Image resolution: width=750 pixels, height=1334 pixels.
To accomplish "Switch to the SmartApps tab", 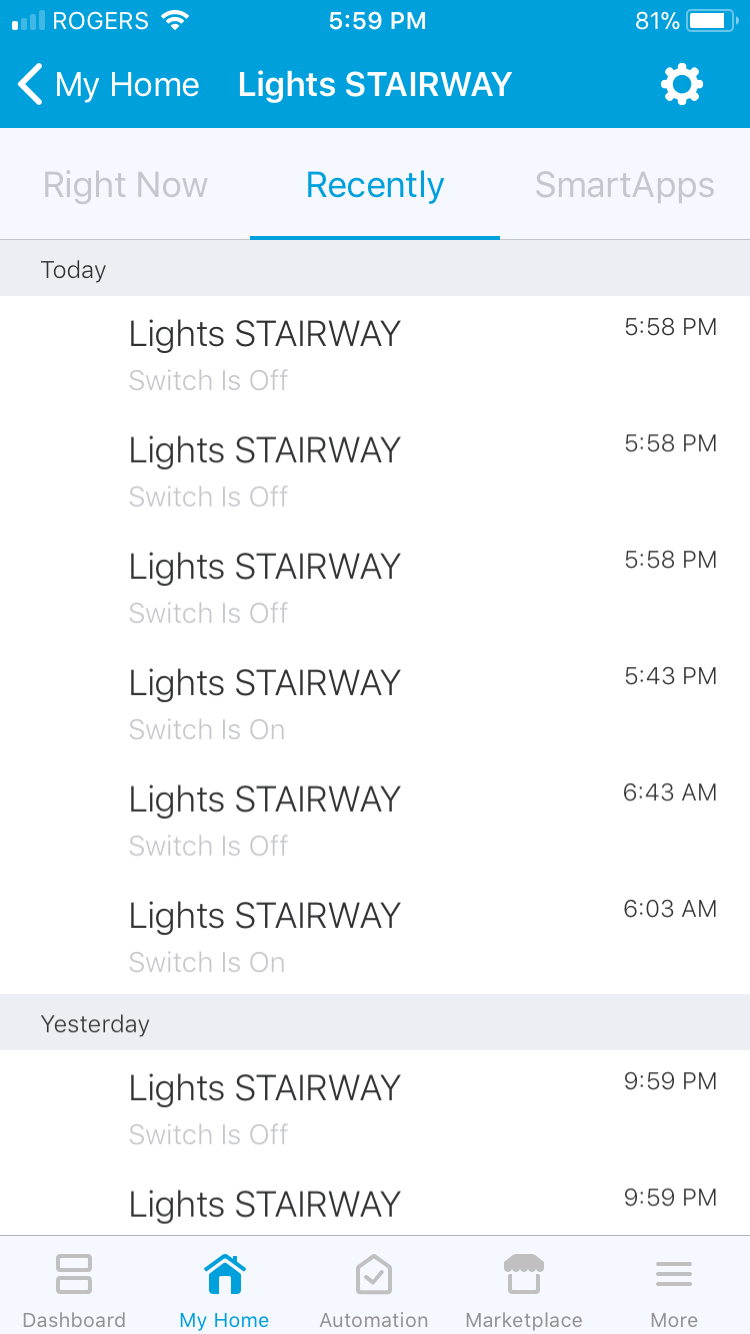I will click(x=624, y=185).
